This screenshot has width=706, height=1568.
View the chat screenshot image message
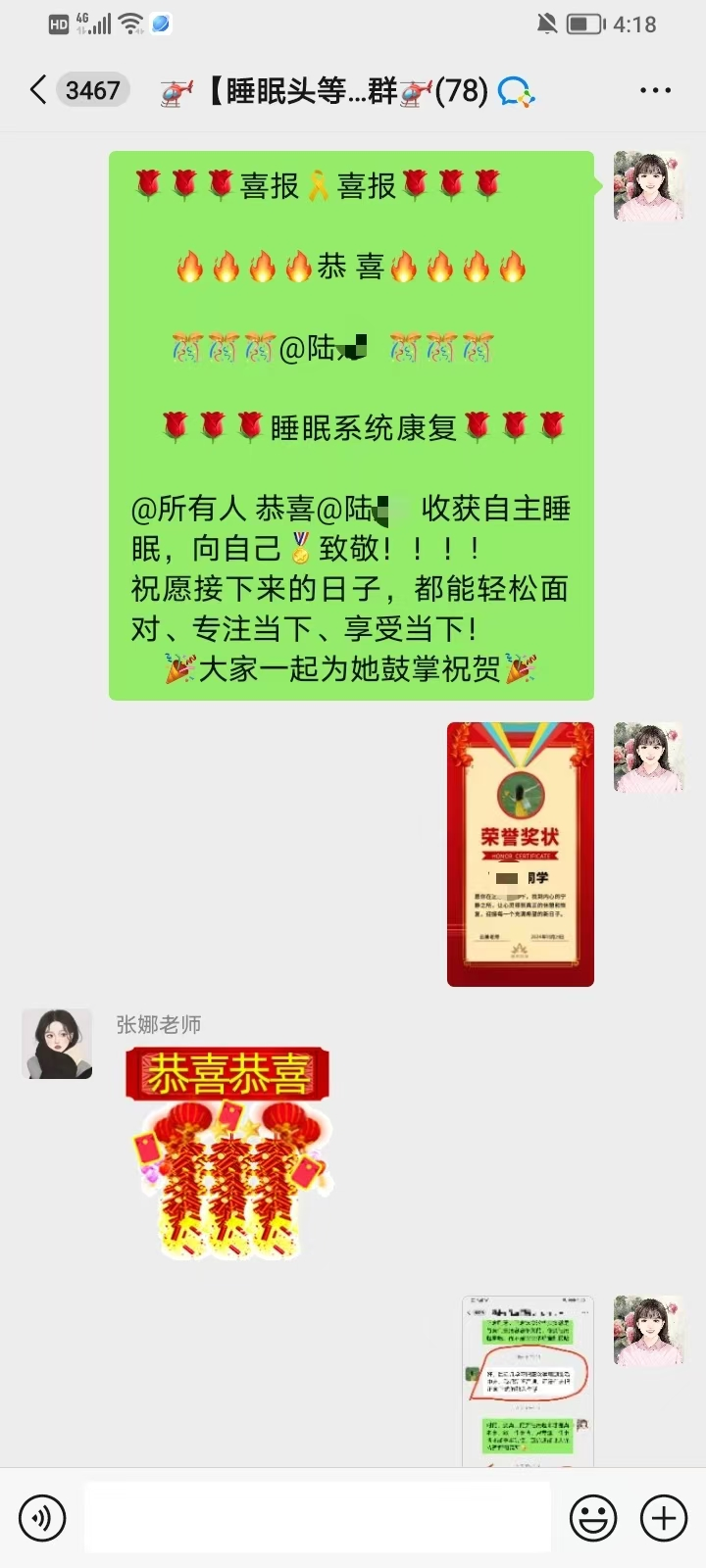click(528, 1380)
